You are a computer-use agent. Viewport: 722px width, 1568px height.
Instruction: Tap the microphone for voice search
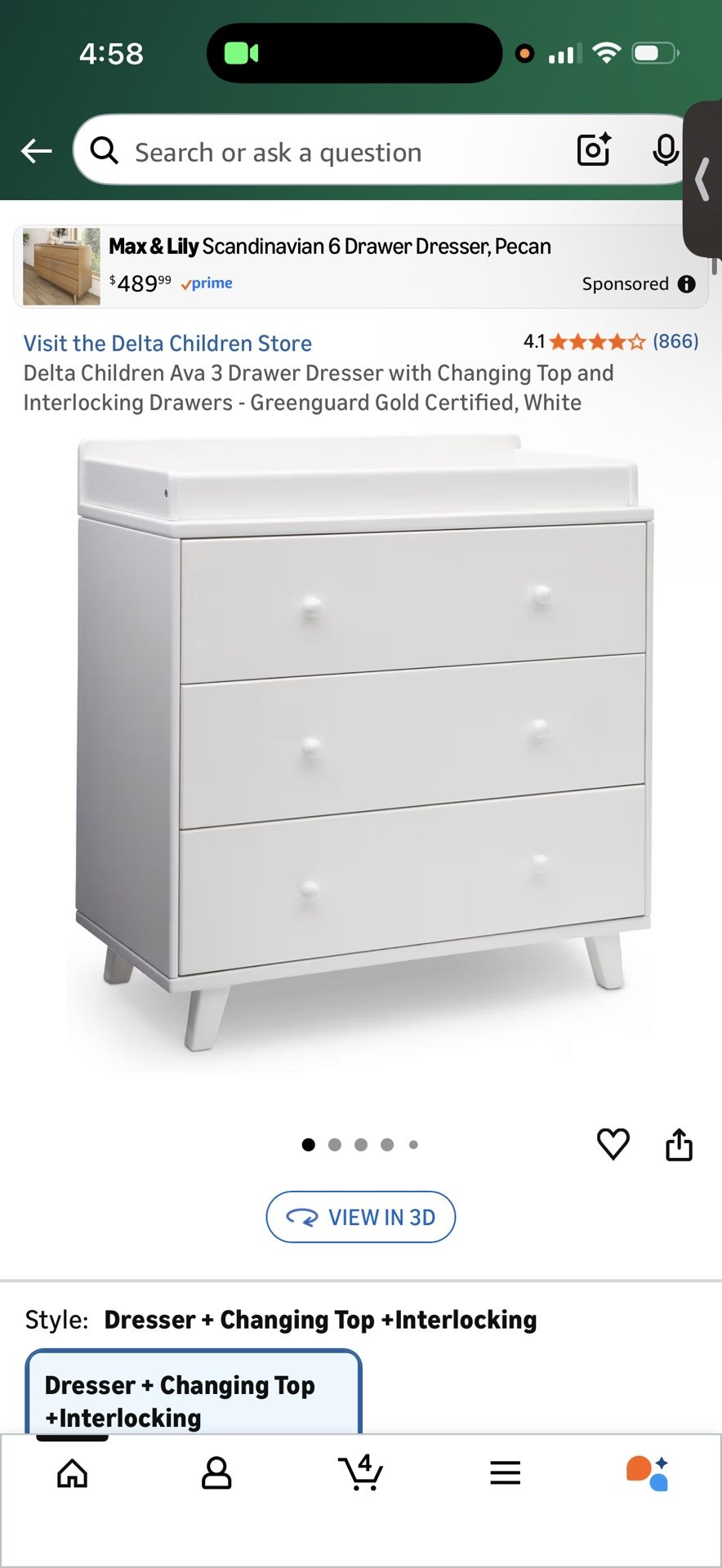point(666,150)
